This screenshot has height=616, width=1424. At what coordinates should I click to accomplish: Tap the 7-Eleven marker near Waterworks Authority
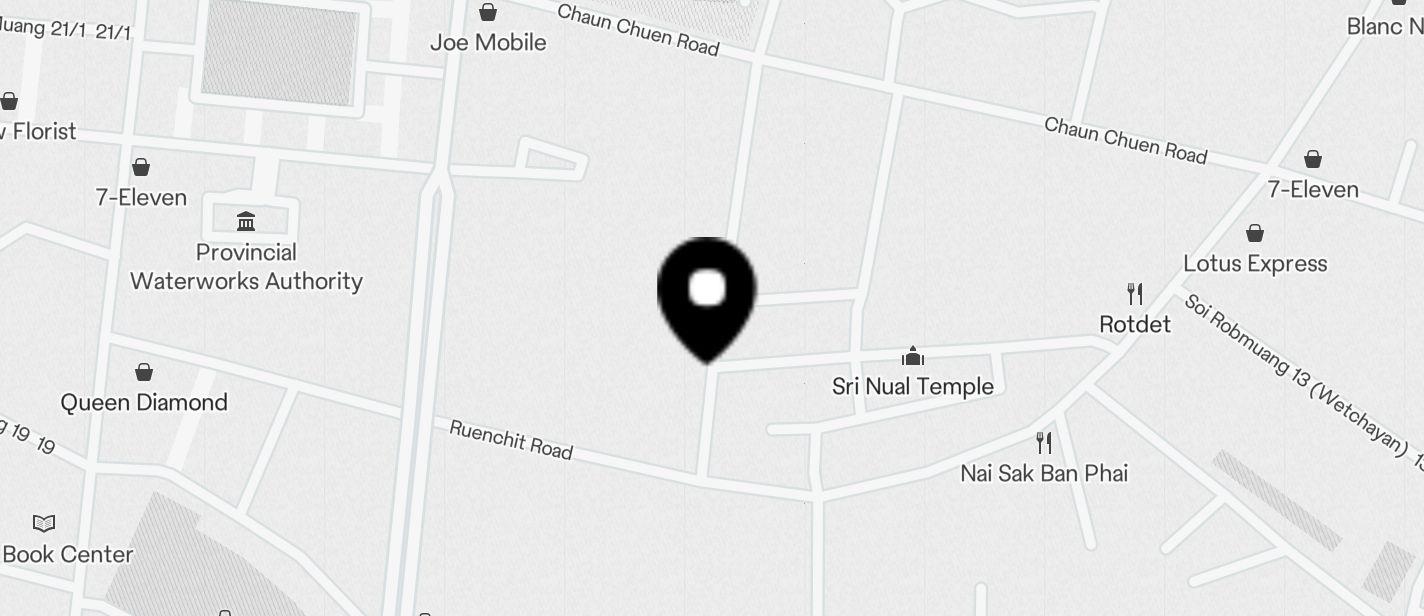tap(141, 167)
